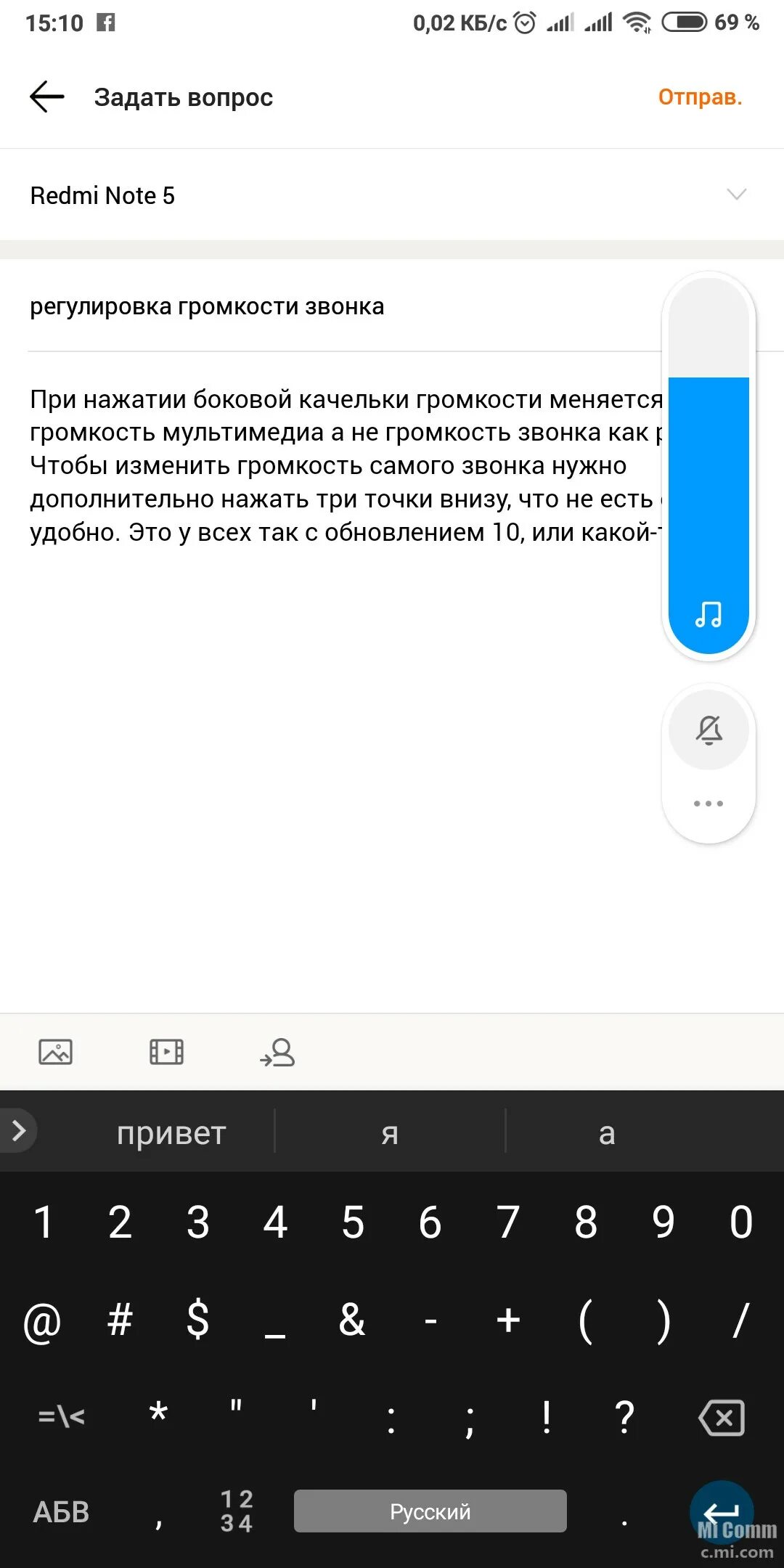Open more symbols with =\< key
The height and width of the screenshot is (1568, 784).
coord(61,1417)
